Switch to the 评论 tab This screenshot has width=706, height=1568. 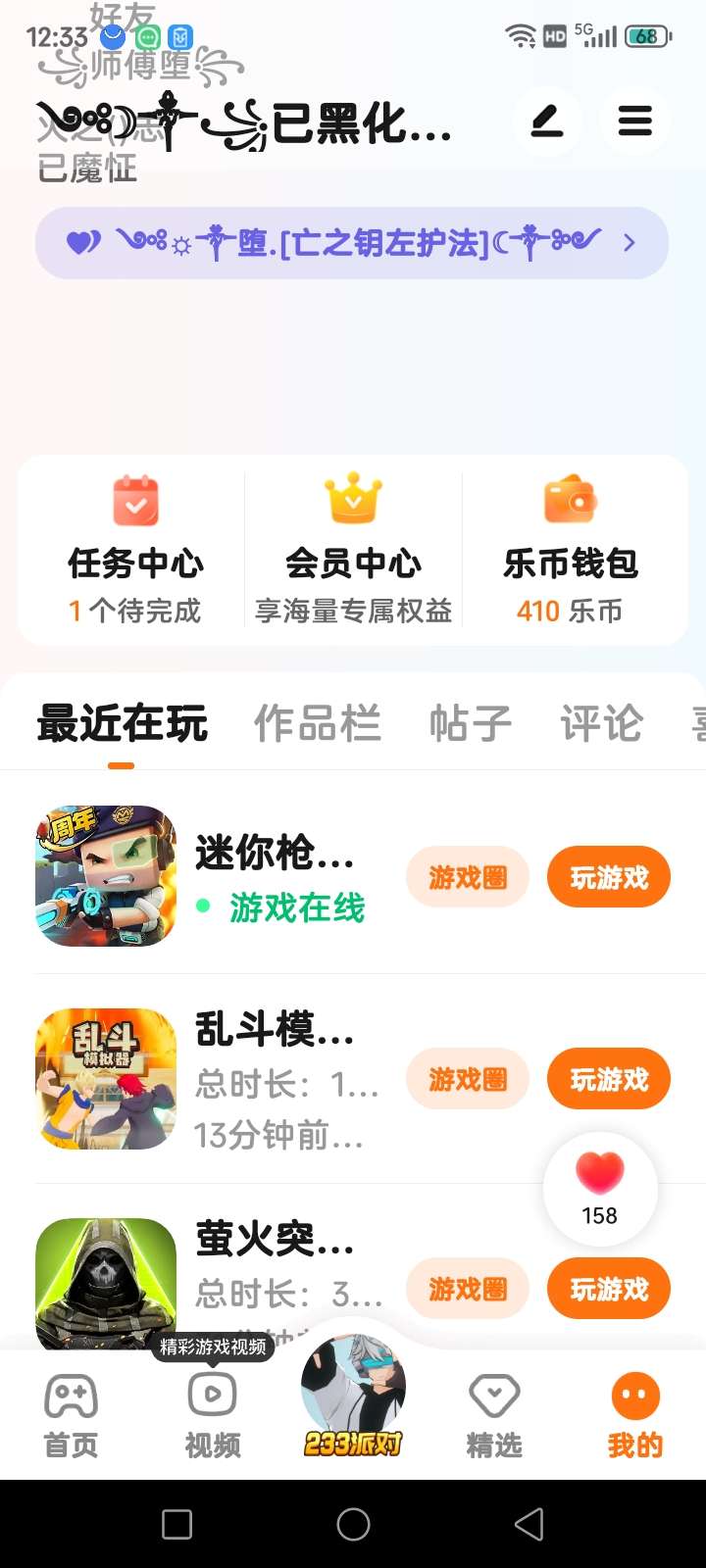601,724
